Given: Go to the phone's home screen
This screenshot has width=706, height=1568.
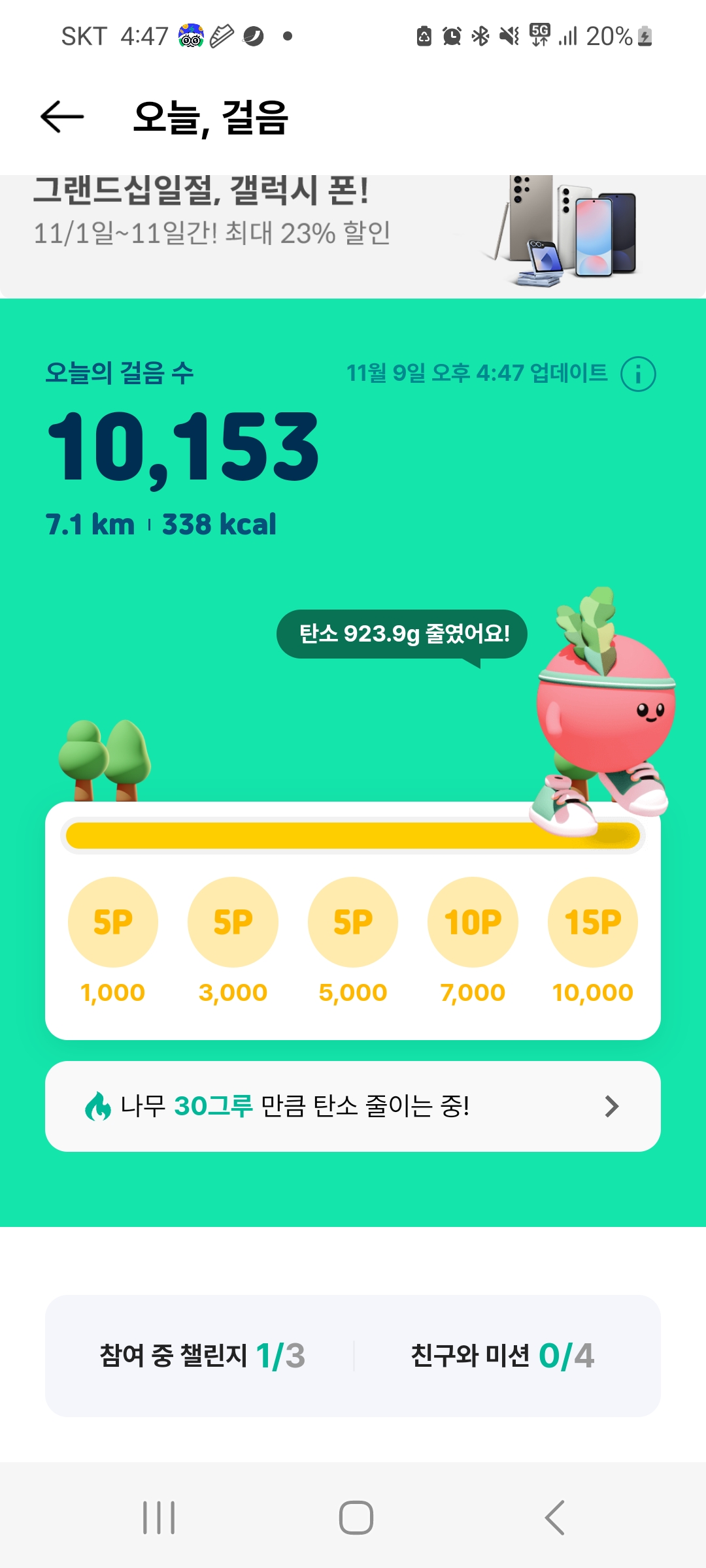Looking at the screenshot, I should [x=356, y=1517].
